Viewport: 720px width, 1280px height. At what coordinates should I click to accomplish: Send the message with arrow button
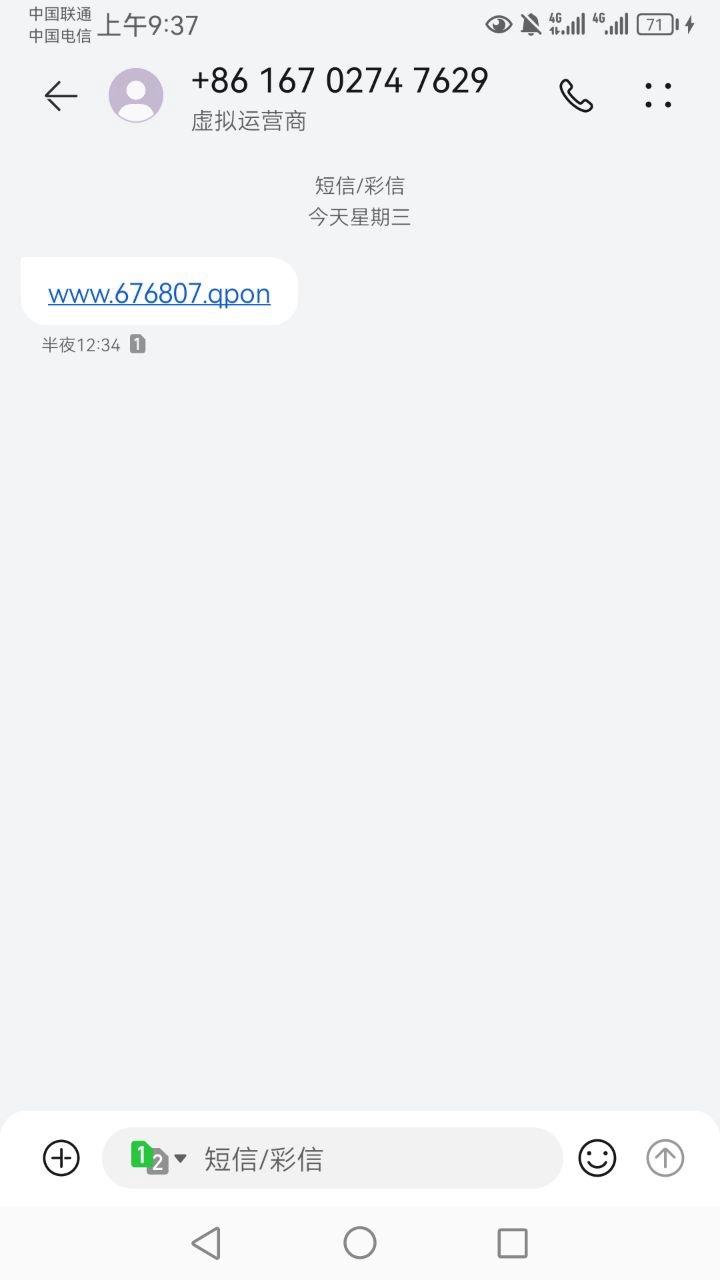pyautogui.click(x=665, y=1158)
